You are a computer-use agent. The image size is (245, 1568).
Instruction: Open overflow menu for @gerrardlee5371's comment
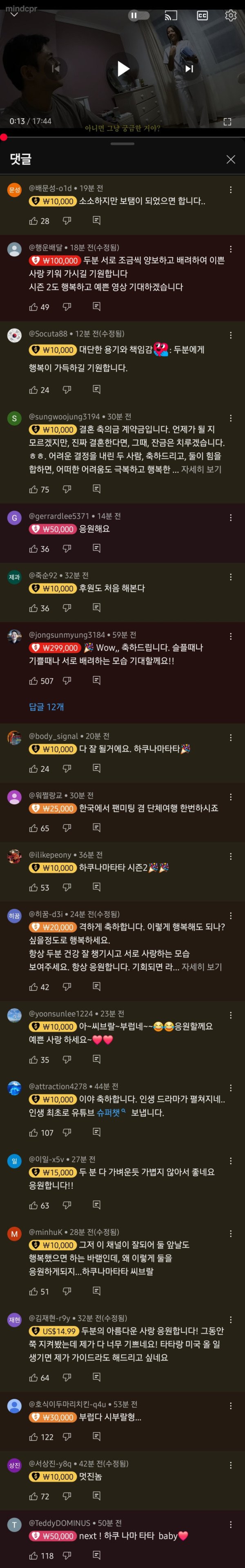tap(230, 517)
